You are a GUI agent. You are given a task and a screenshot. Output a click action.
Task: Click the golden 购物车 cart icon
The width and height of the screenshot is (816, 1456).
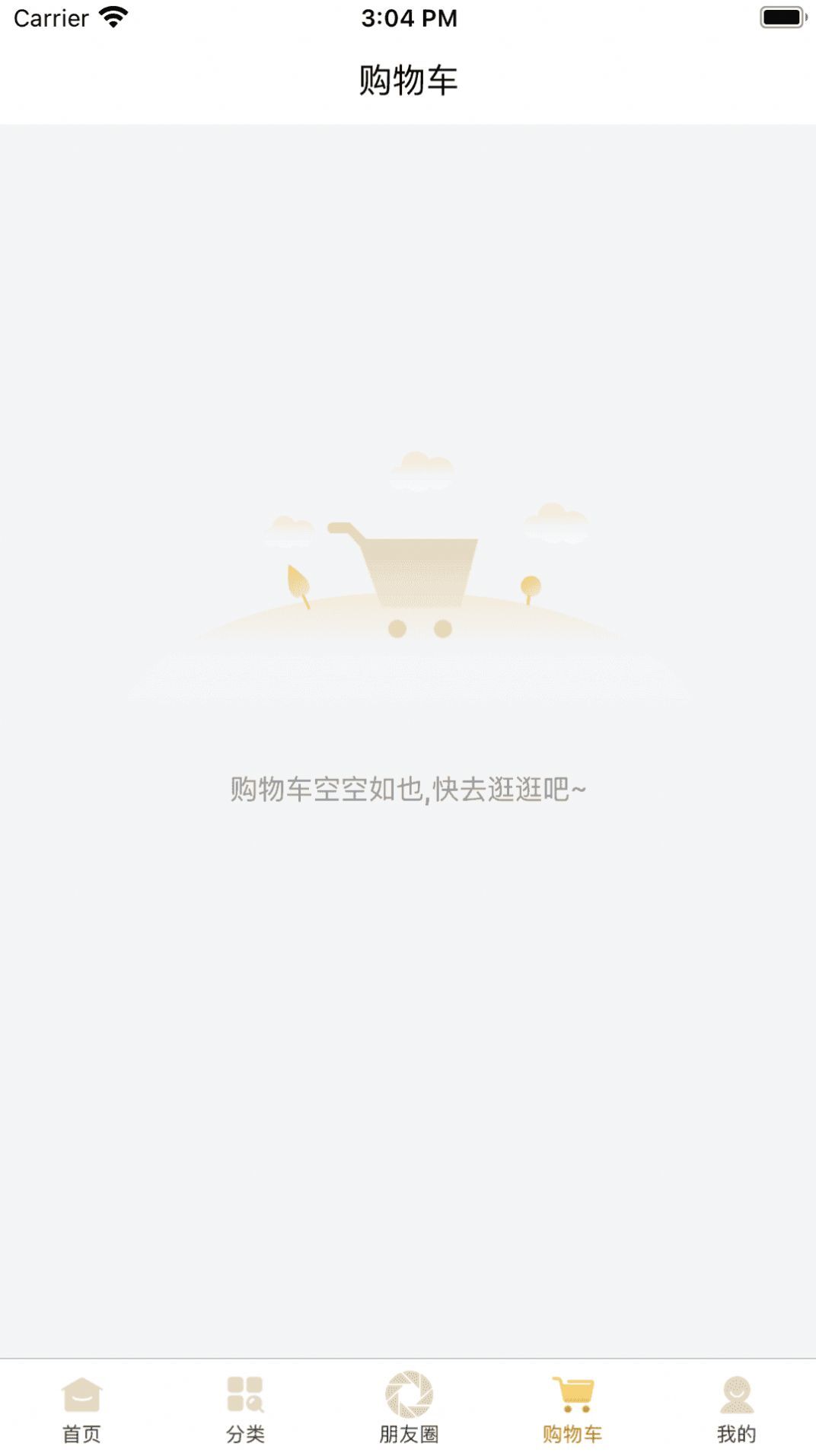coord(572,1394)
